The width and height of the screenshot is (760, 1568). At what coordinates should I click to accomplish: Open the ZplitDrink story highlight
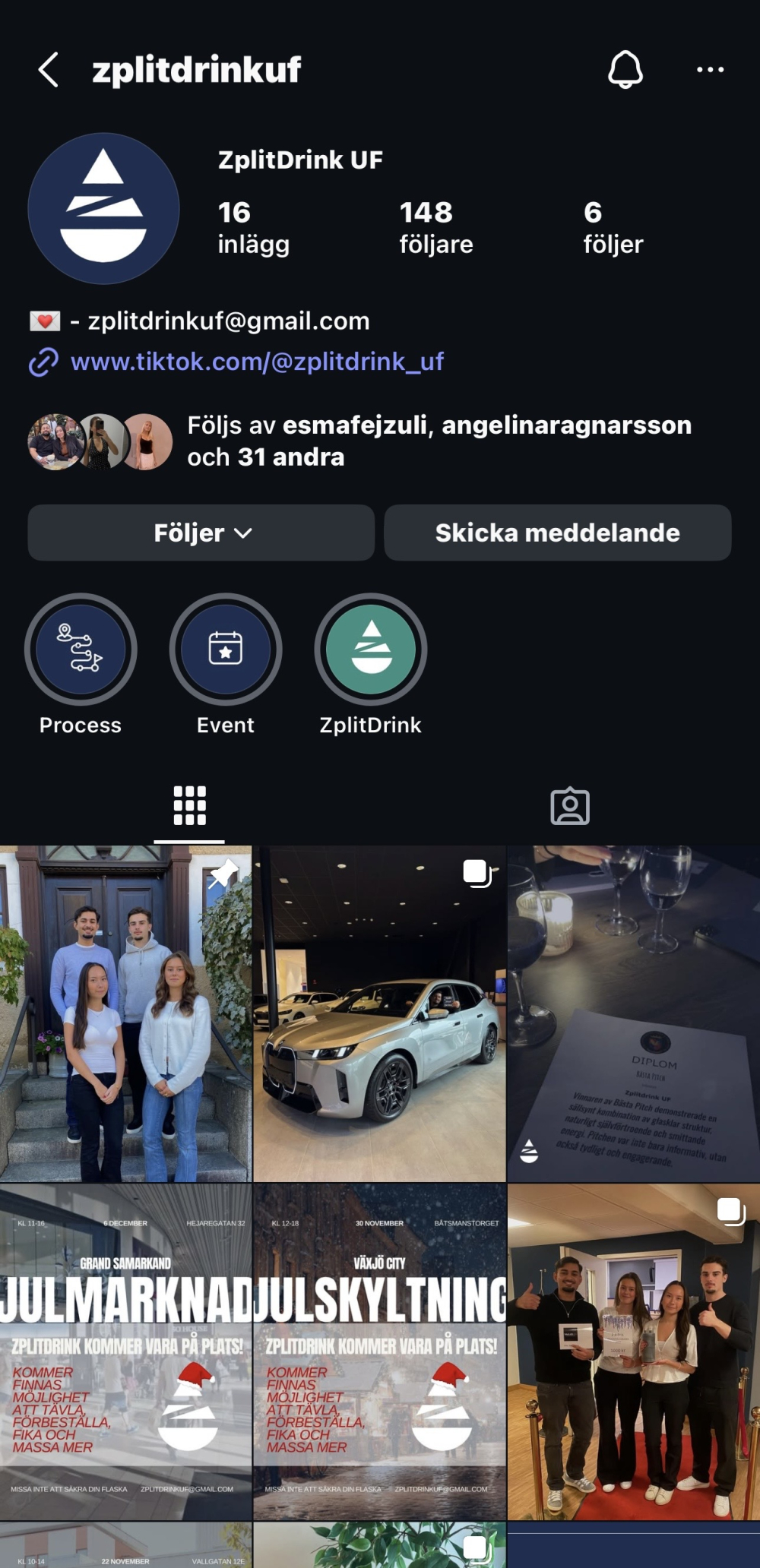coord(371,650)
